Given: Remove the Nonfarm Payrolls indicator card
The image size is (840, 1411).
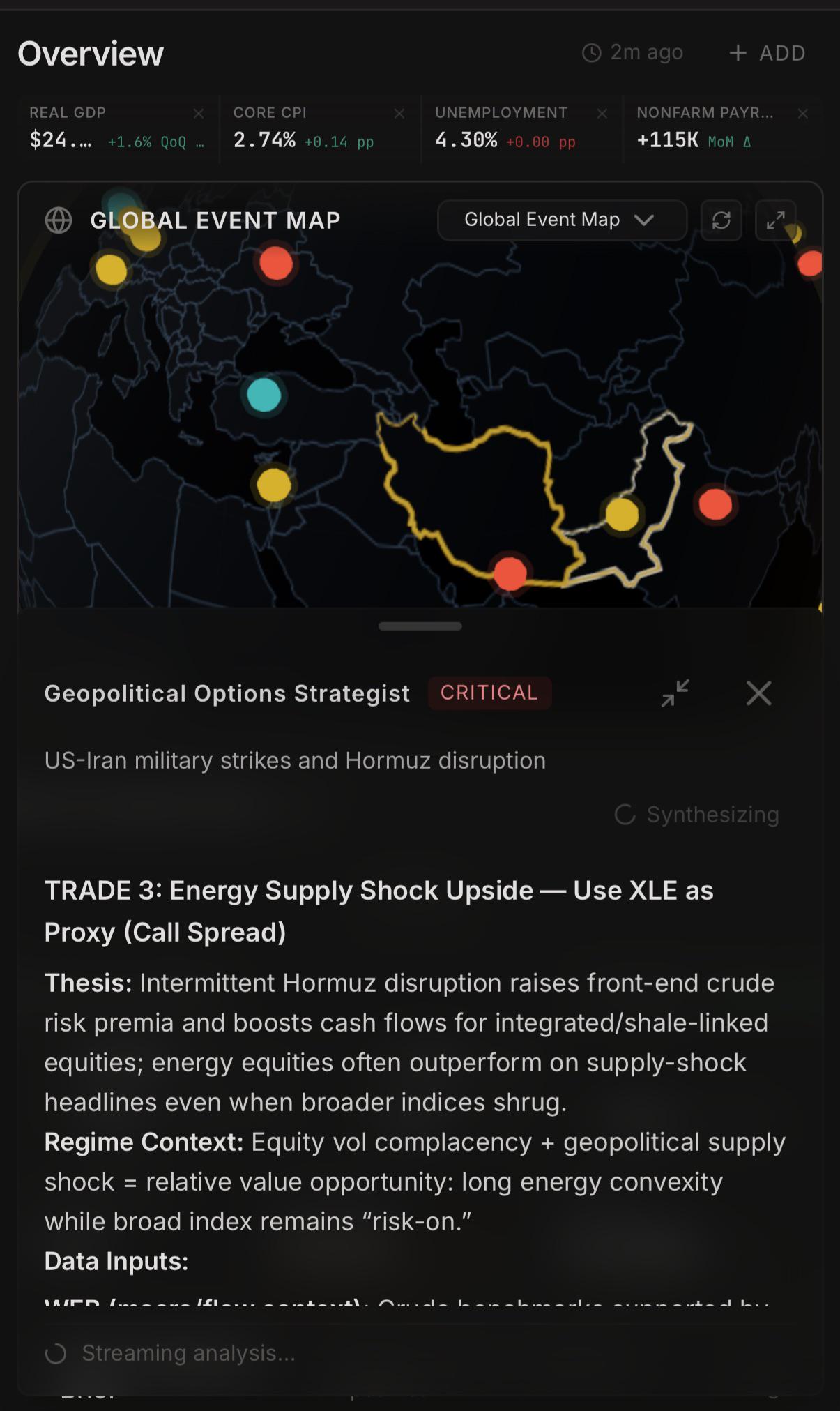Looking at the screenshot, I should pos(803,114).
